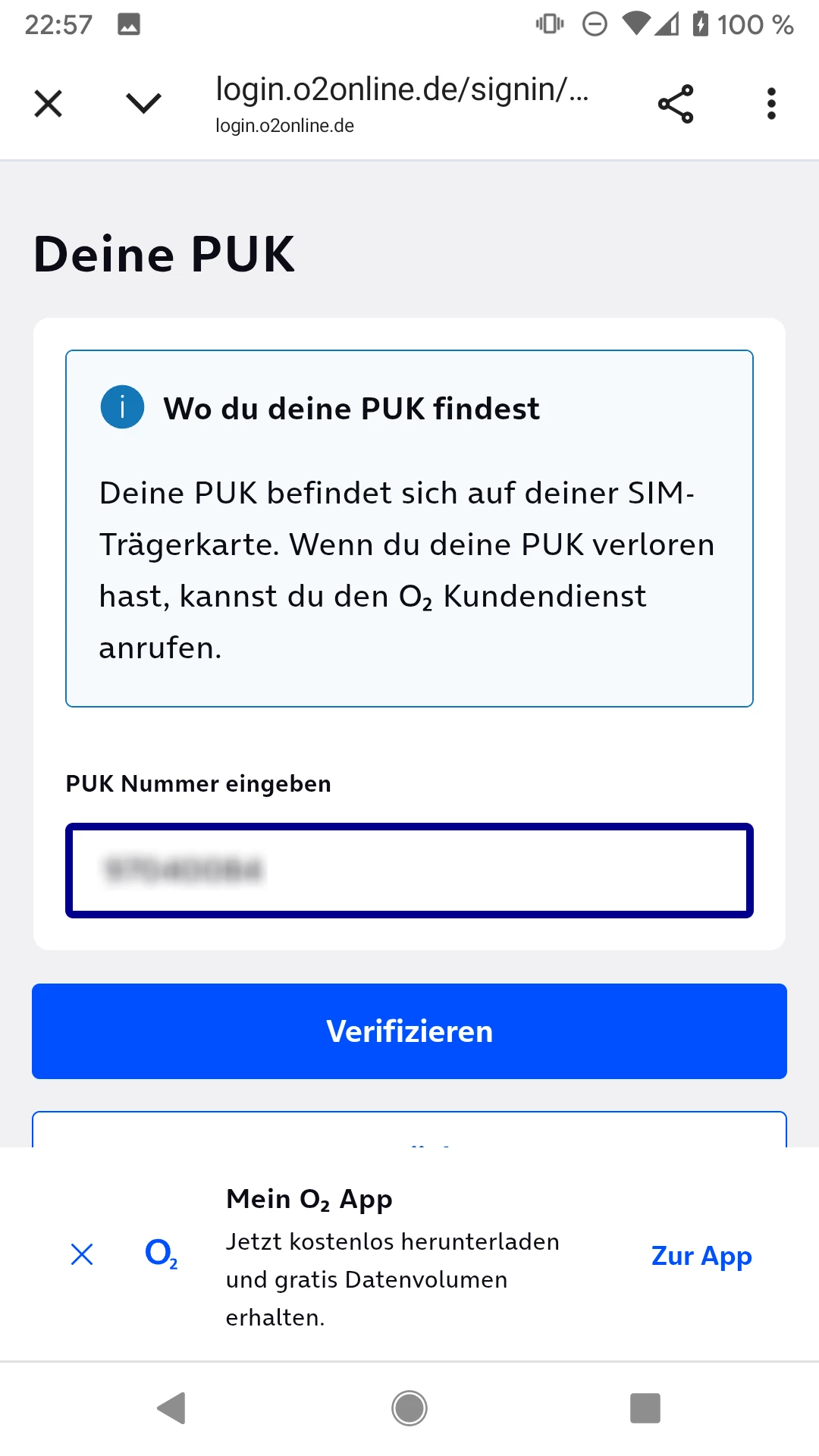819x1456 pixels.
Task: Go back with the system back button
Action: 172,1408
